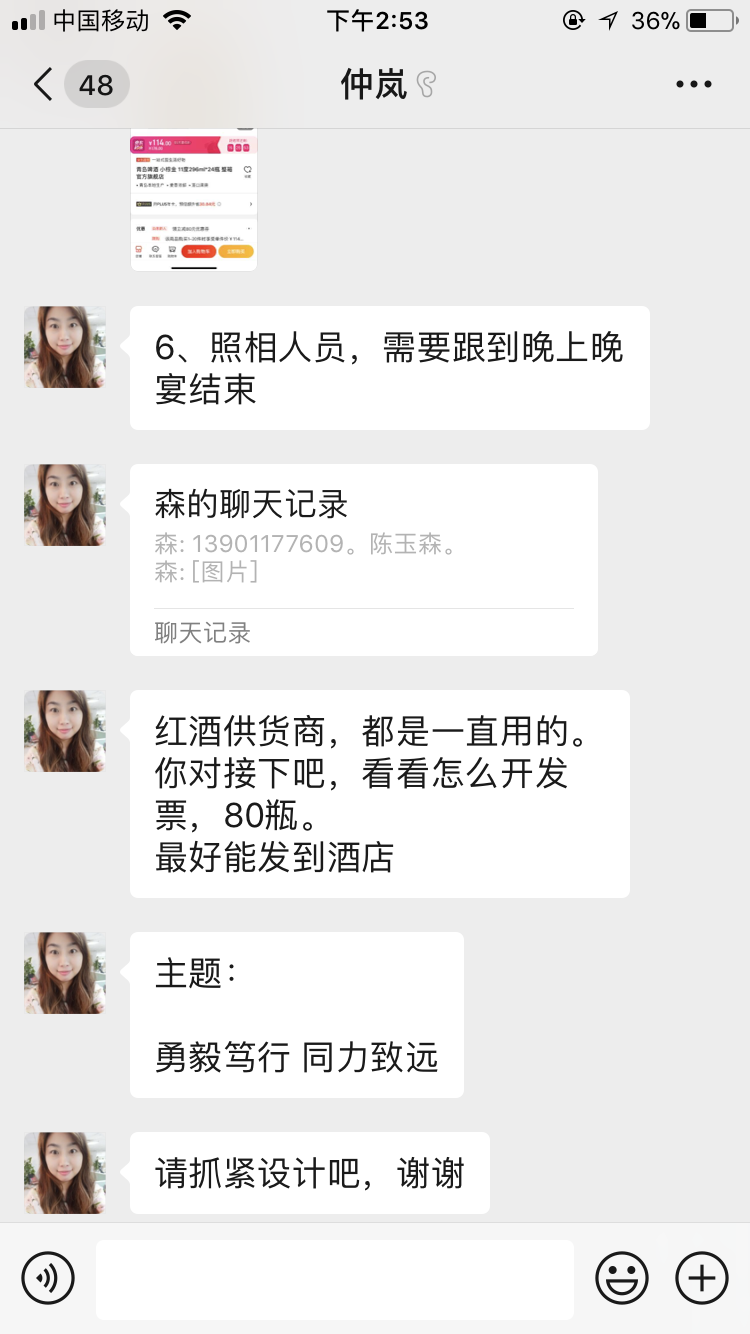
Task: Open the shared product screenshot image
Action: (194, 199)
